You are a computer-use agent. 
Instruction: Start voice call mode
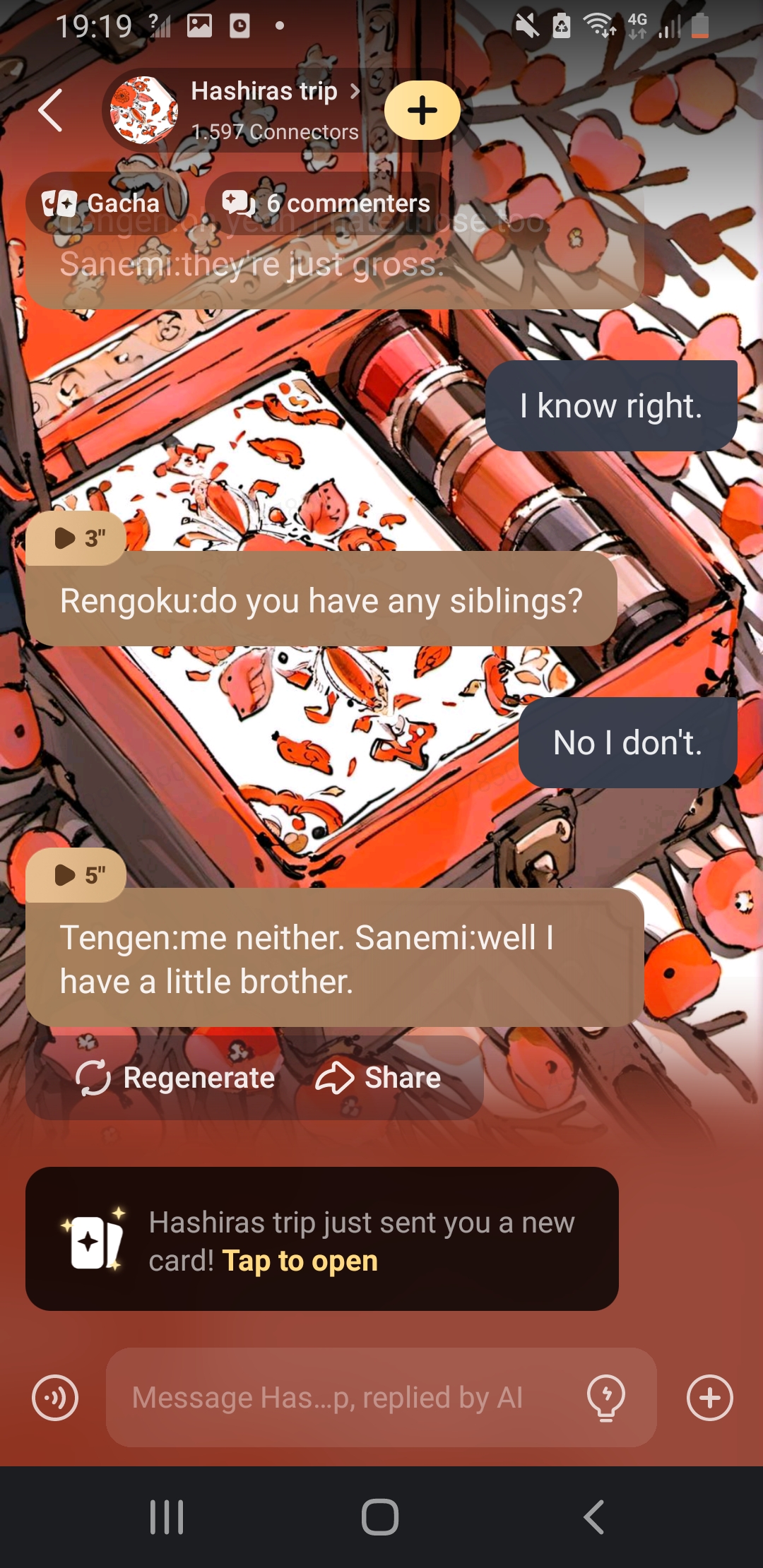tap(55, 1397)
